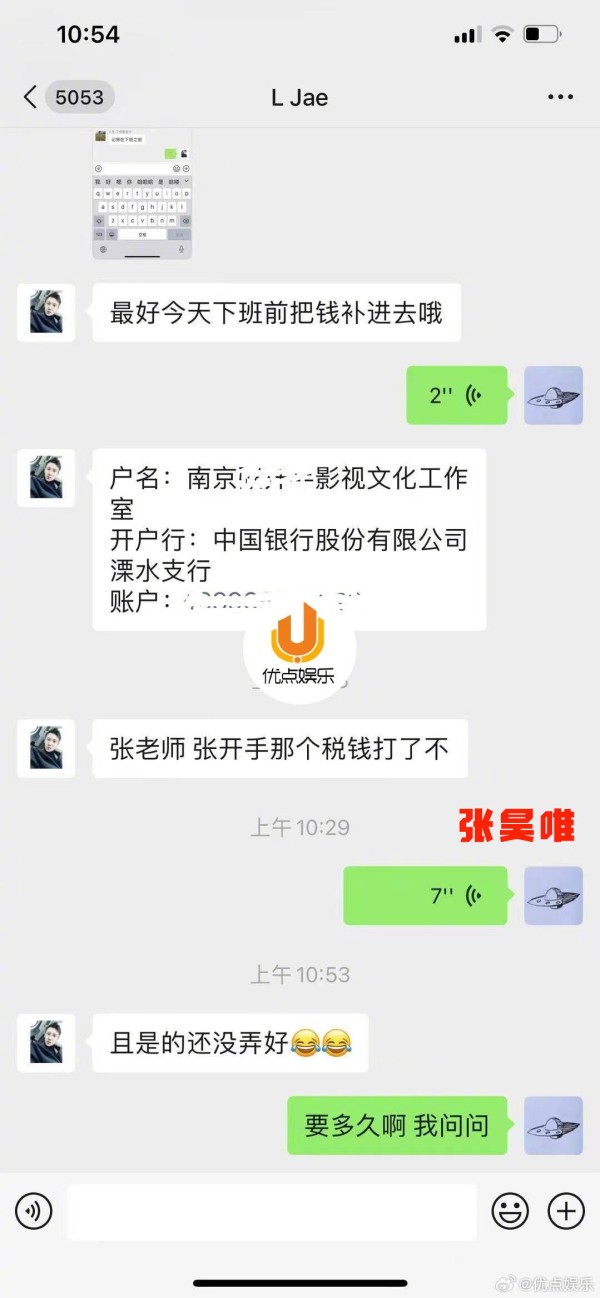Open the chat info overflow menu

pyautogui.click(x=560, y=97)
